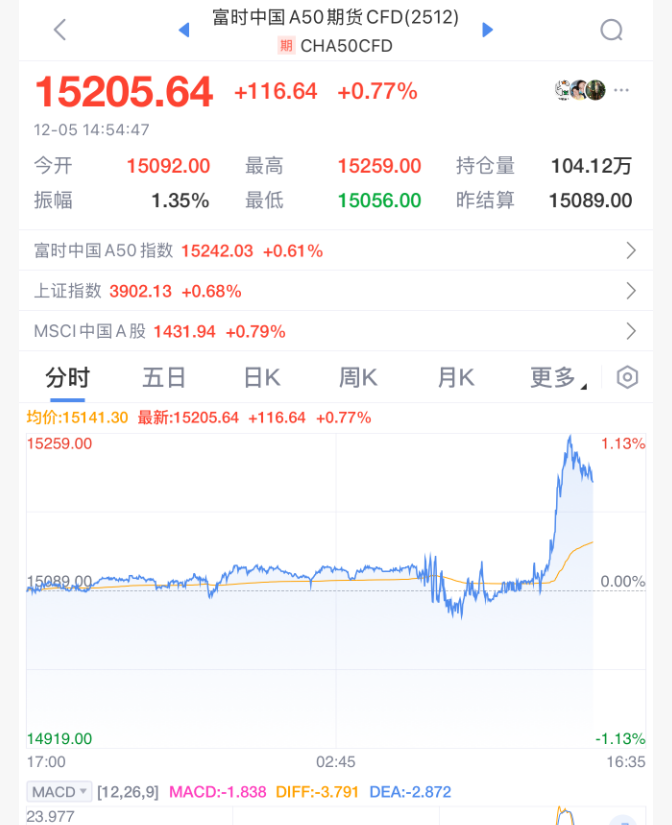672x825 pixels.
Task: Change the MACD indicator dropdown
Action: point(59,792)
